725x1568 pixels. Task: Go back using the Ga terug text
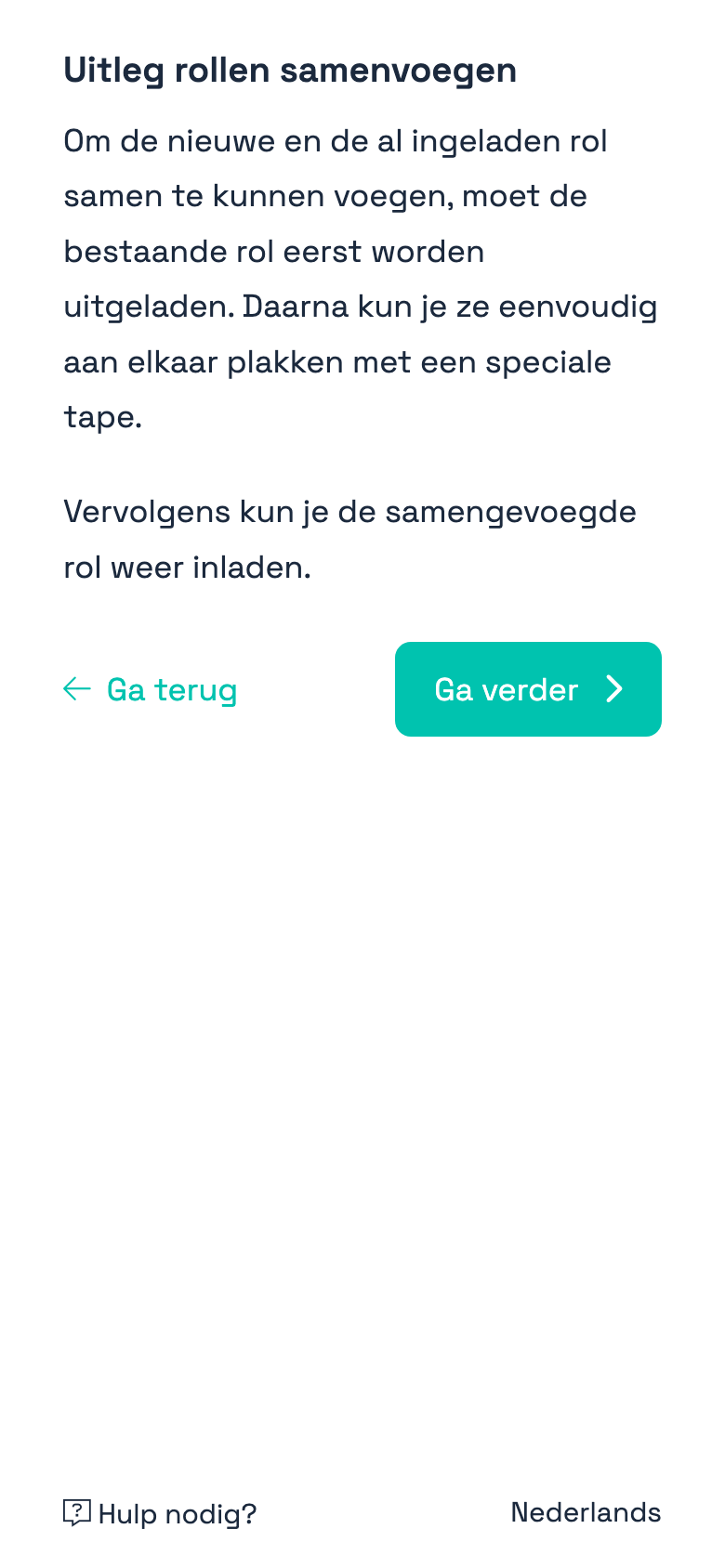[x=173, y=689]
